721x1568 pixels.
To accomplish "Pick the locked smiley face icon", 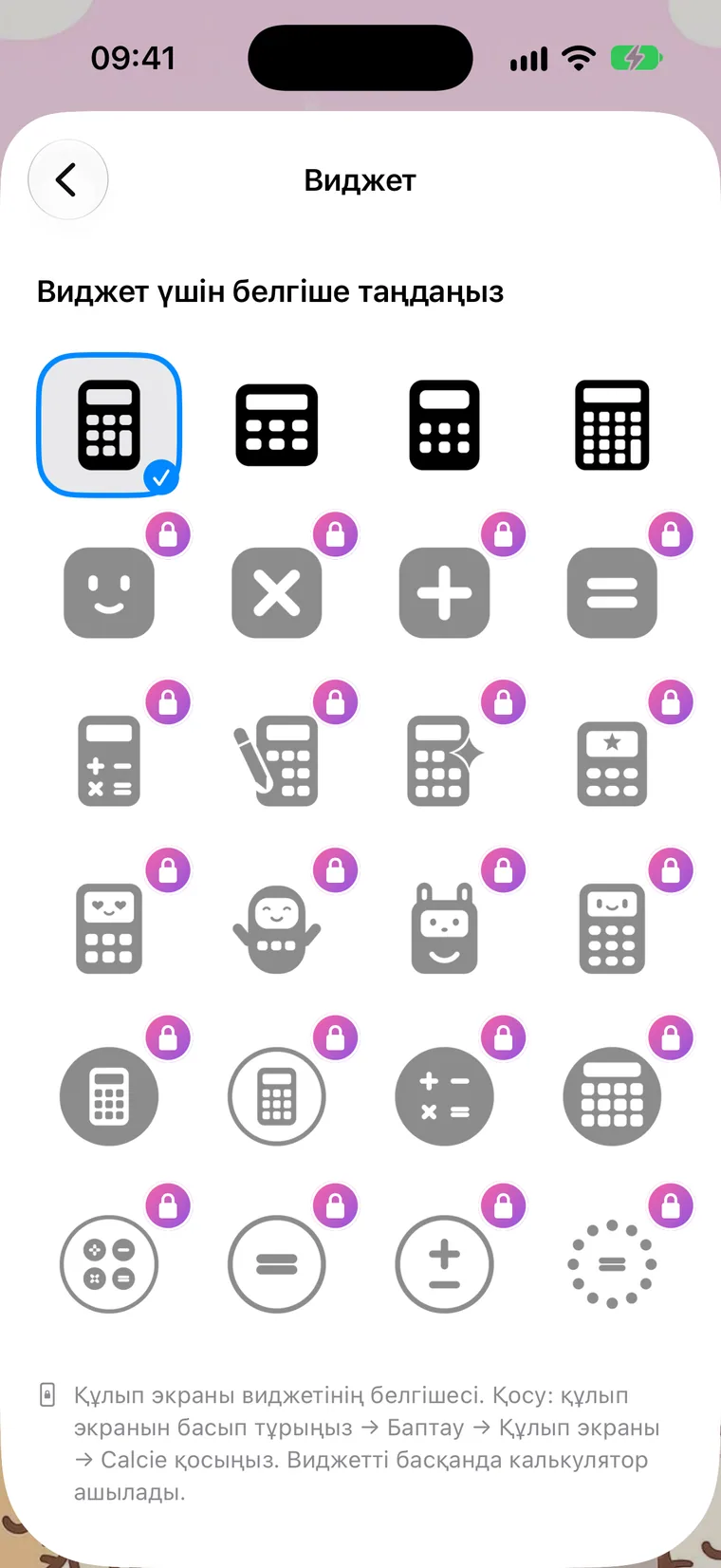I will tap(109, 593).
